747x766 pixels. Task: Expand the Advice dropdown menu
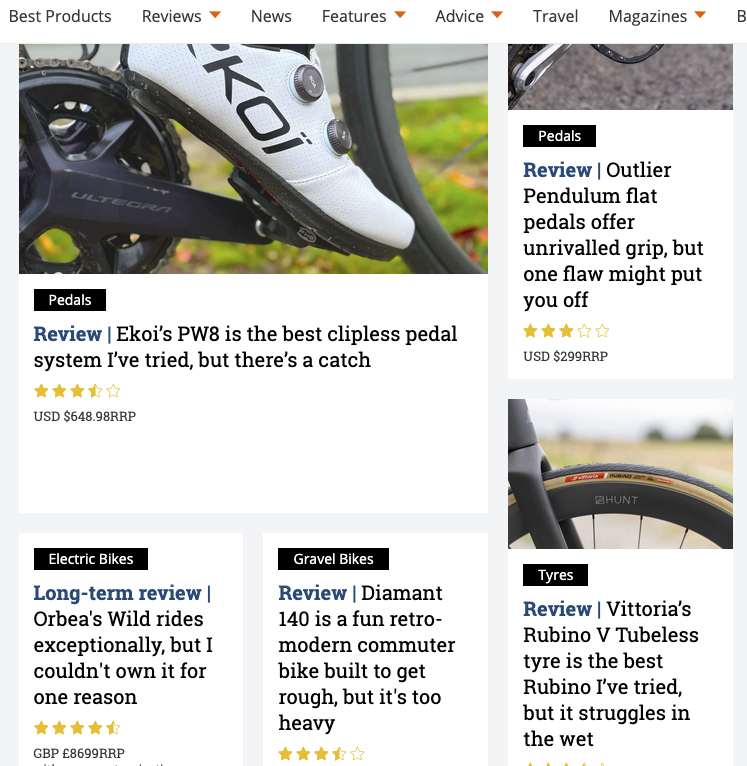tap(469, 16)
